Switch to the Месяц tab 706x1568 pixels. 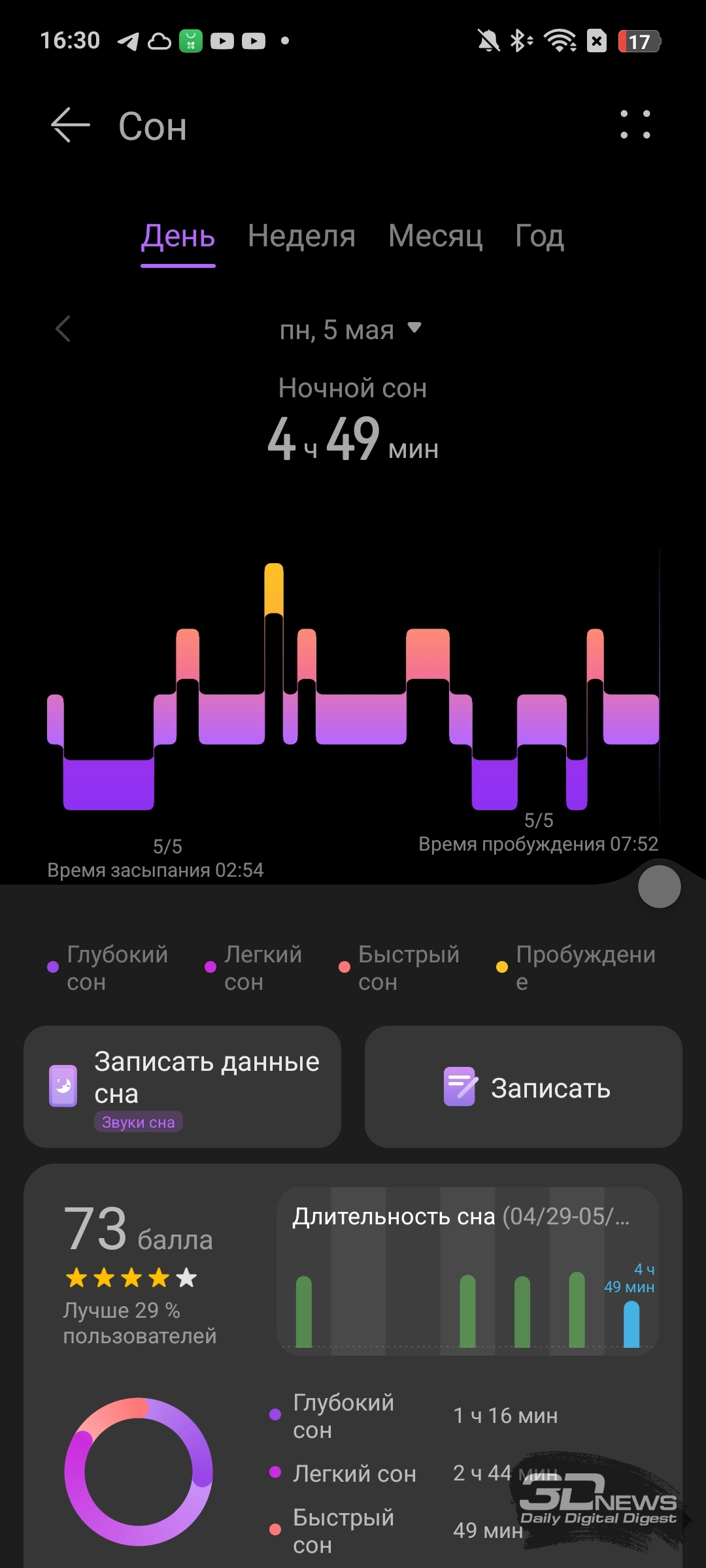point(435,236)
